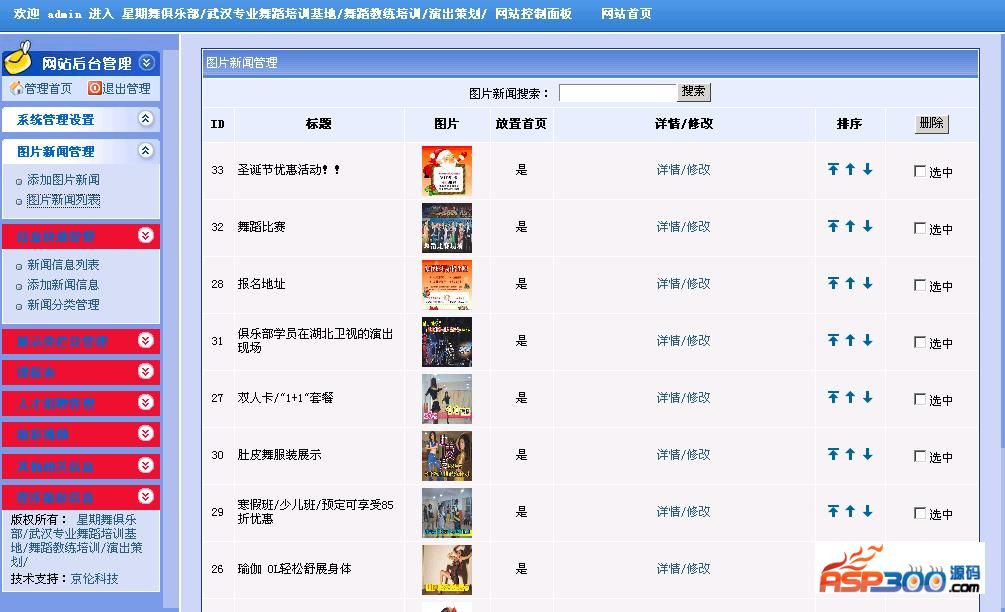Viewport: 1005px width, 612px height.
Task: Check 选中 for 肚皮舞服装展示
Action: click(x=920, y=457)
